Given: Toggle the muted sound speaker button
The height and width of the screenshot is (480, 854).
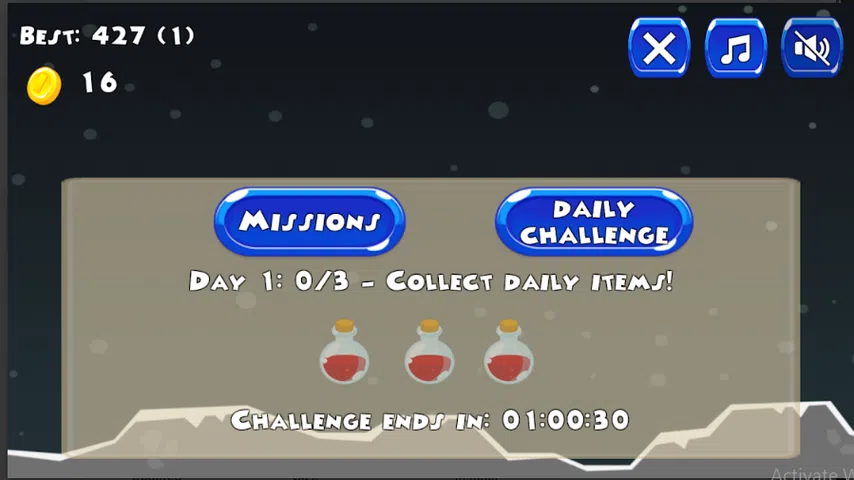Looking at the screenshot, I should 812,48.
